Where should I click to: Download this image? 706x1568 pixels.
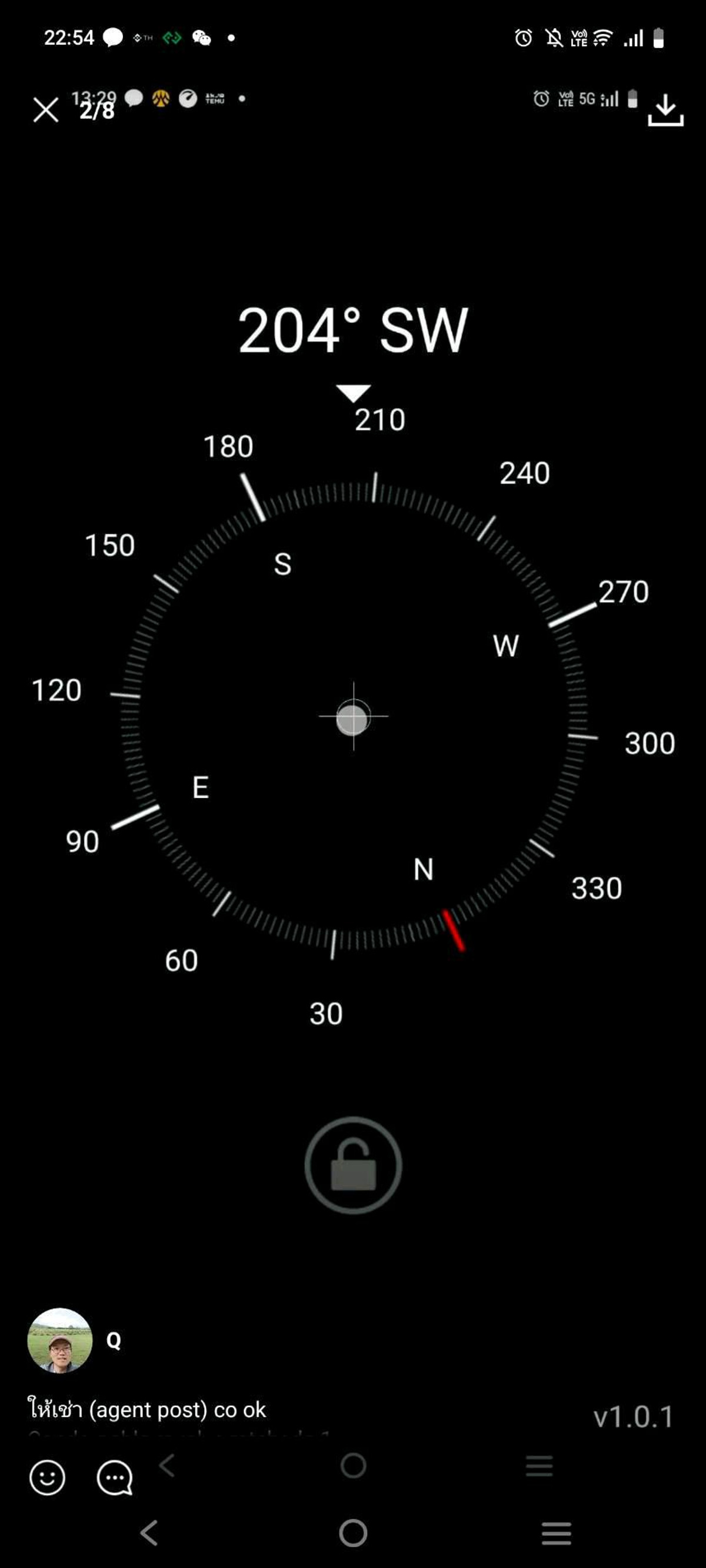point(665,110)
